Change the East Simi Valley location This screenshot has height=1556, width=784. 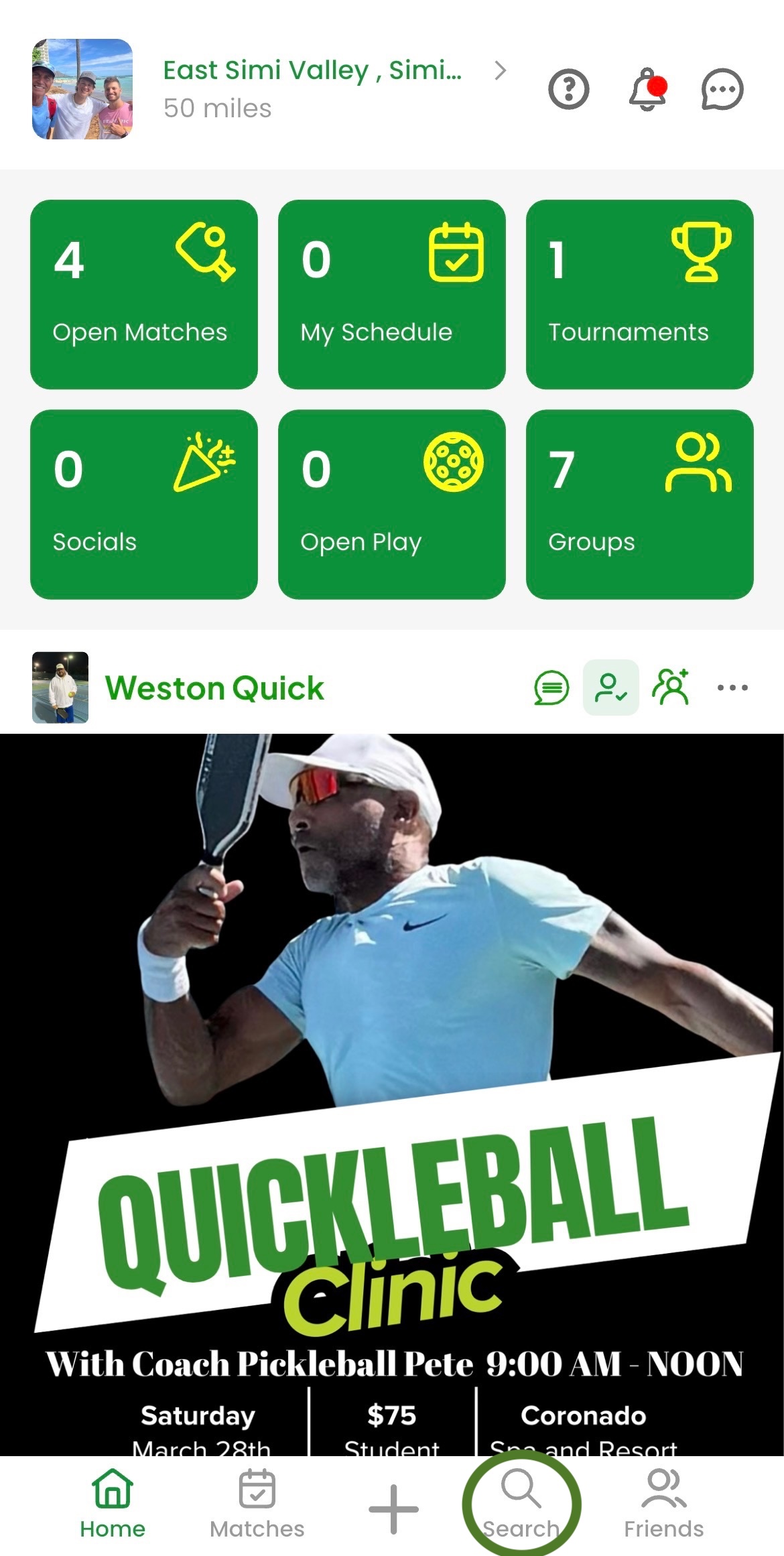pos(312,70)
